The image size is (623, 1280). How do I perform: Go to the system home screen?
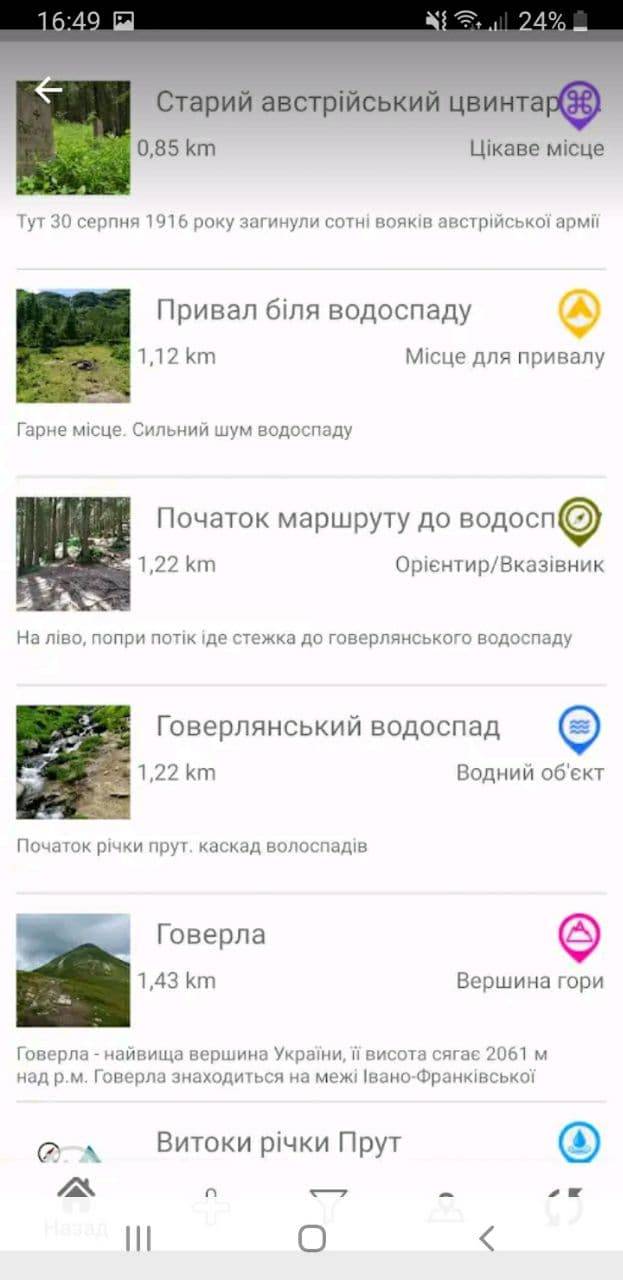[x=312, y=1239]
